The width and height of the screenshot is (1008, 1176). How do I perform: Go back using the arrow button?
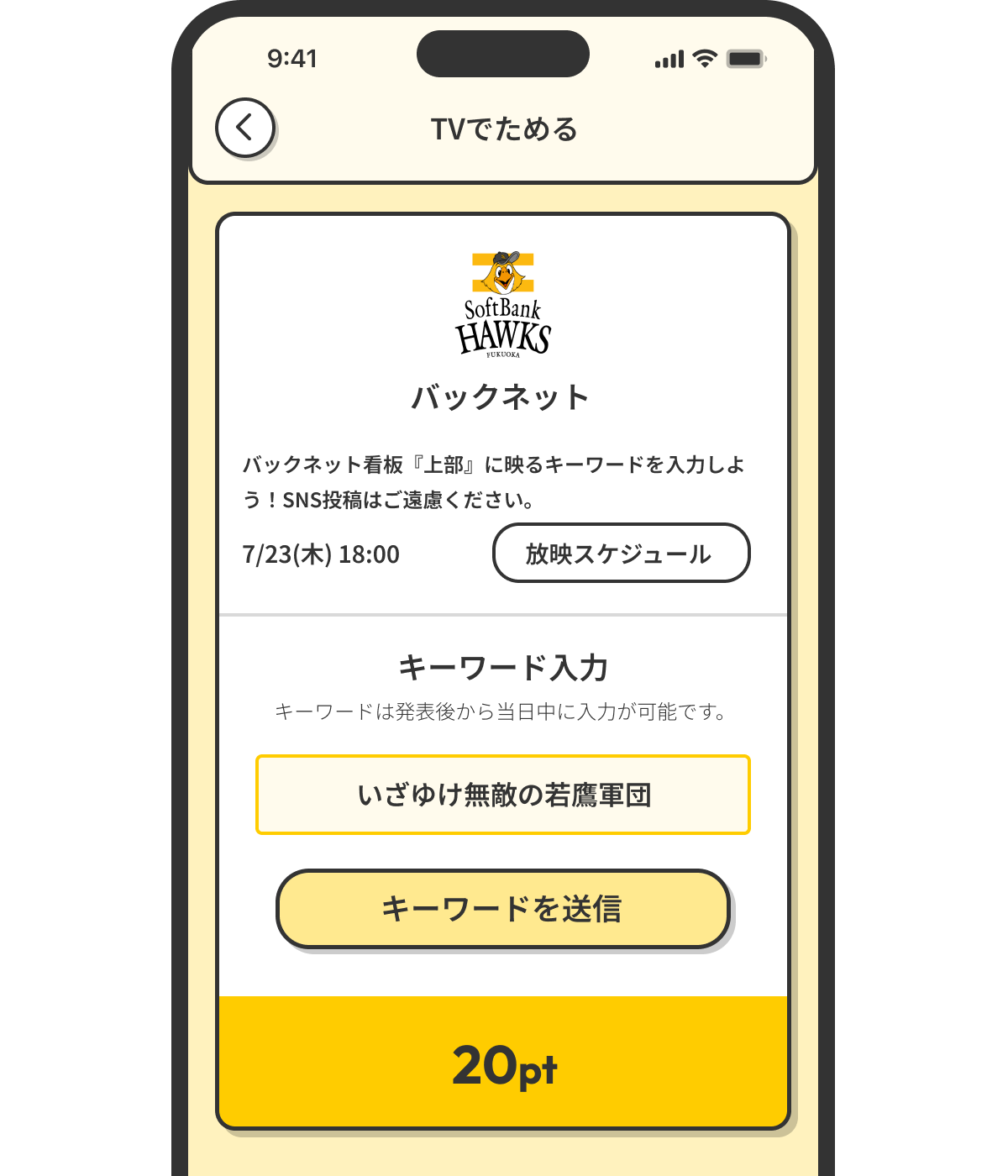pyautogui.click(x=244, y=128)
